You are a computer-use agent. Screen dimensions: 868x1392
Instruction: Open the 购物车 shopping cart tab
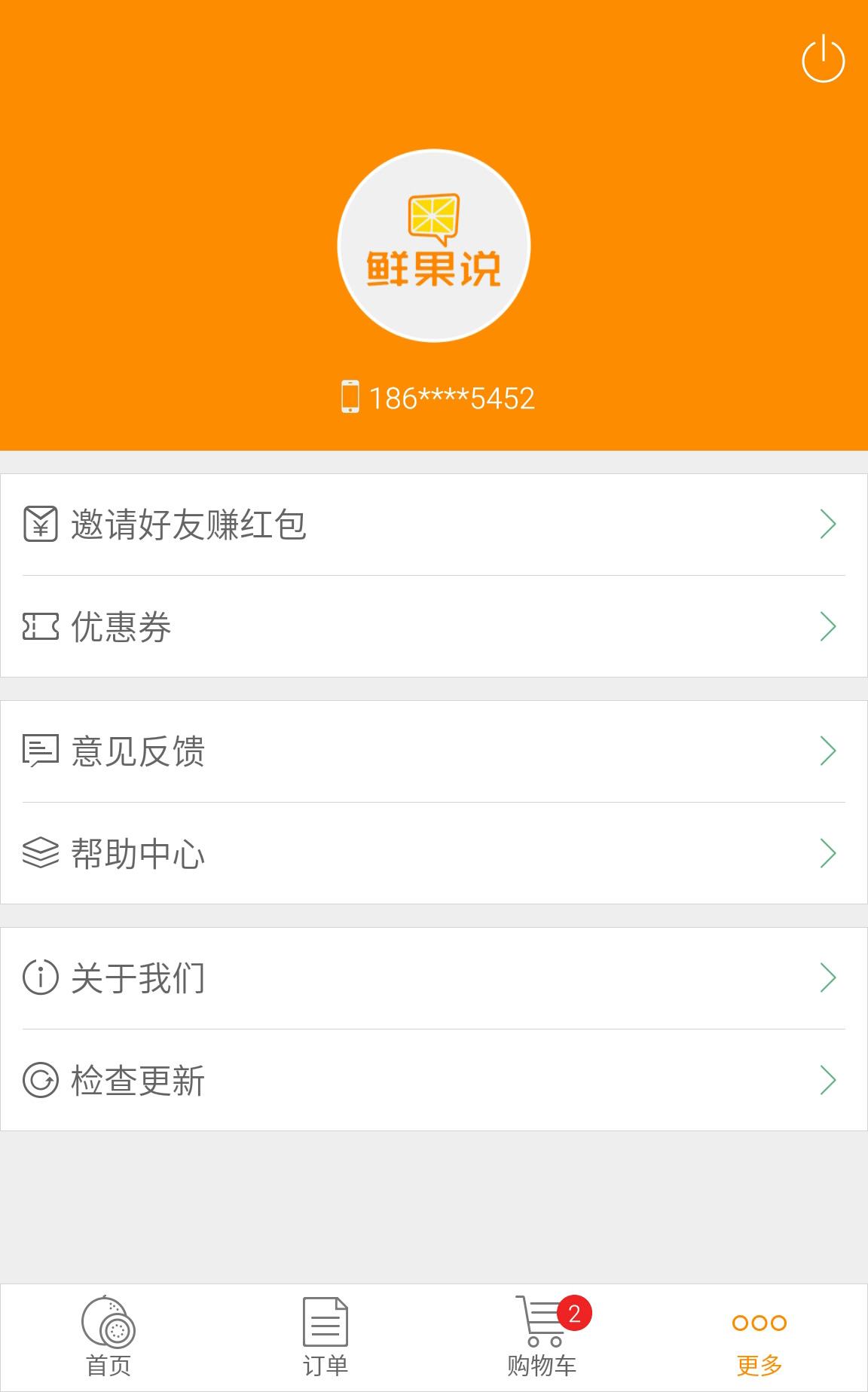coord(542,1337)
